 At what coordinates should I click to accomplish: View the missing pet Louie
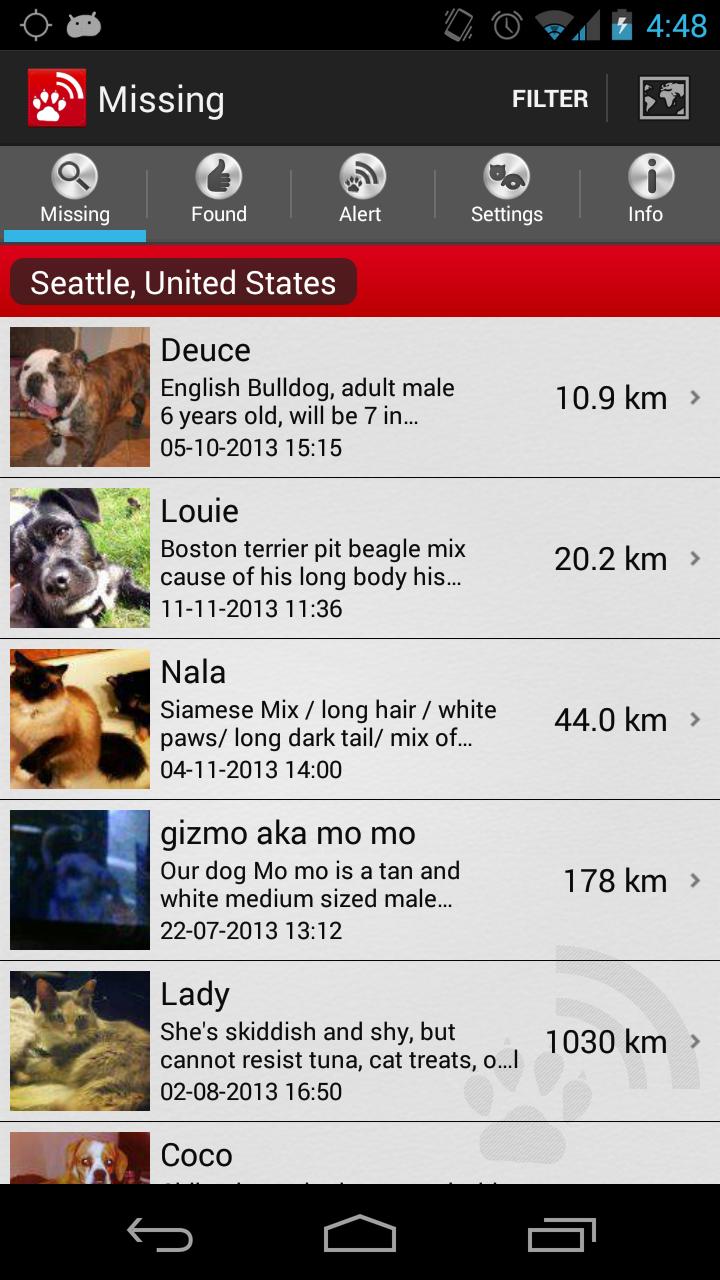pos(360,559)
